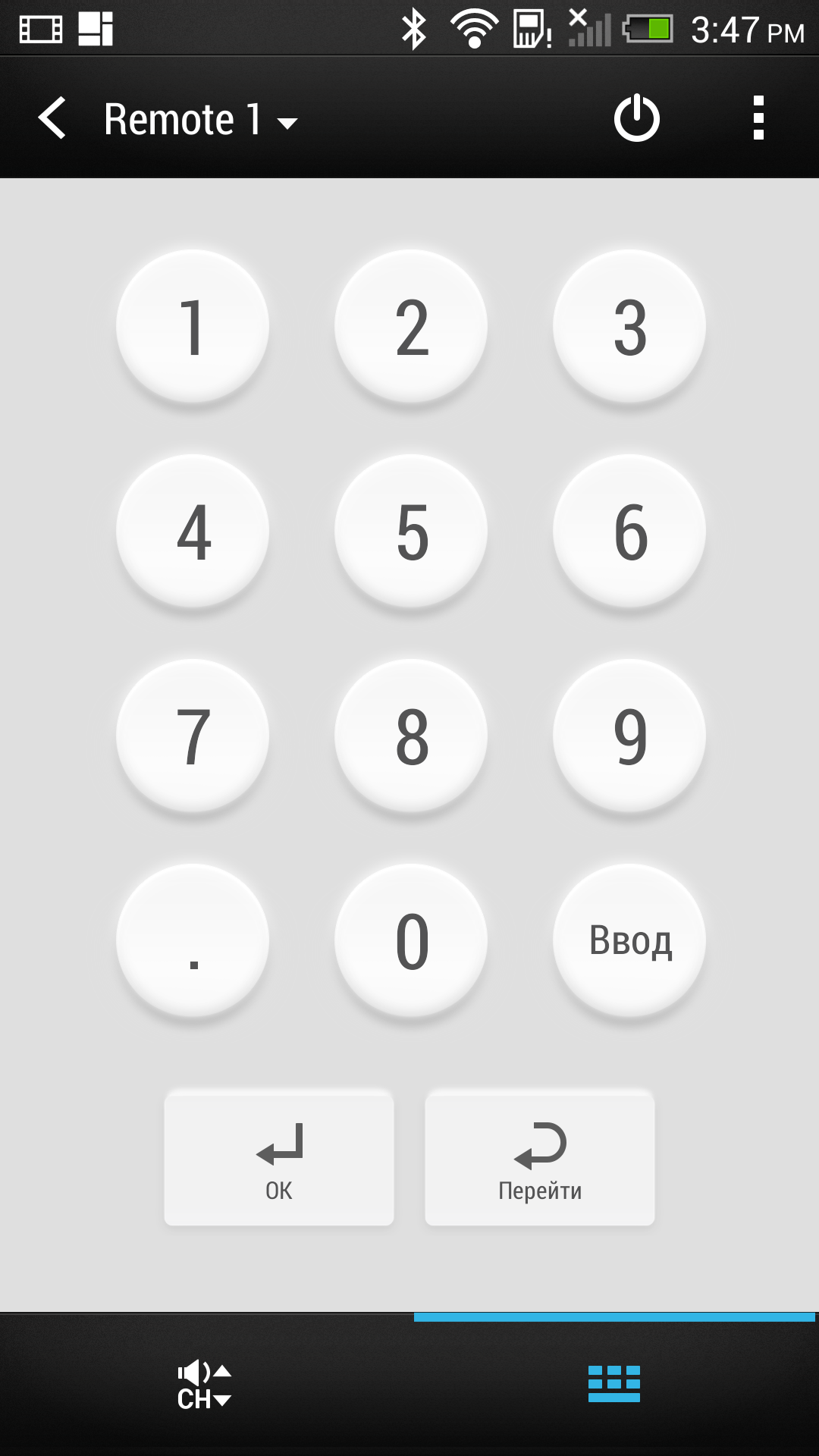
Task: Switch to the volume and channel tab
Action: point(205,1385)
